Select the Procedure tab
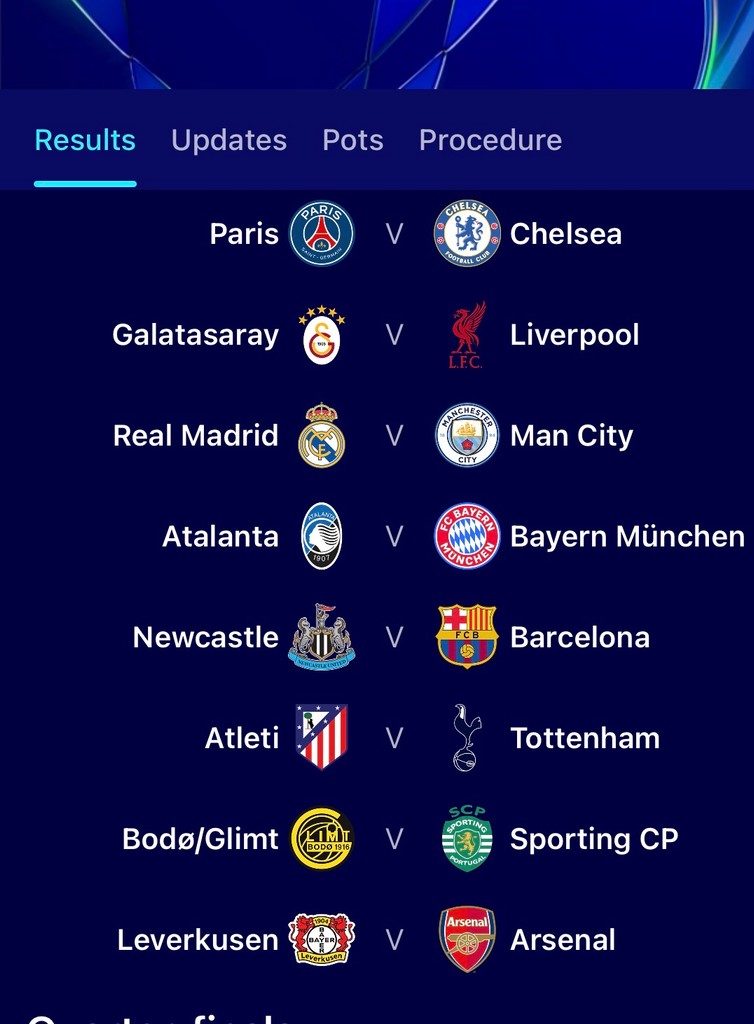Viewport: 754px width, 1024px height. (x=490, y=140)
